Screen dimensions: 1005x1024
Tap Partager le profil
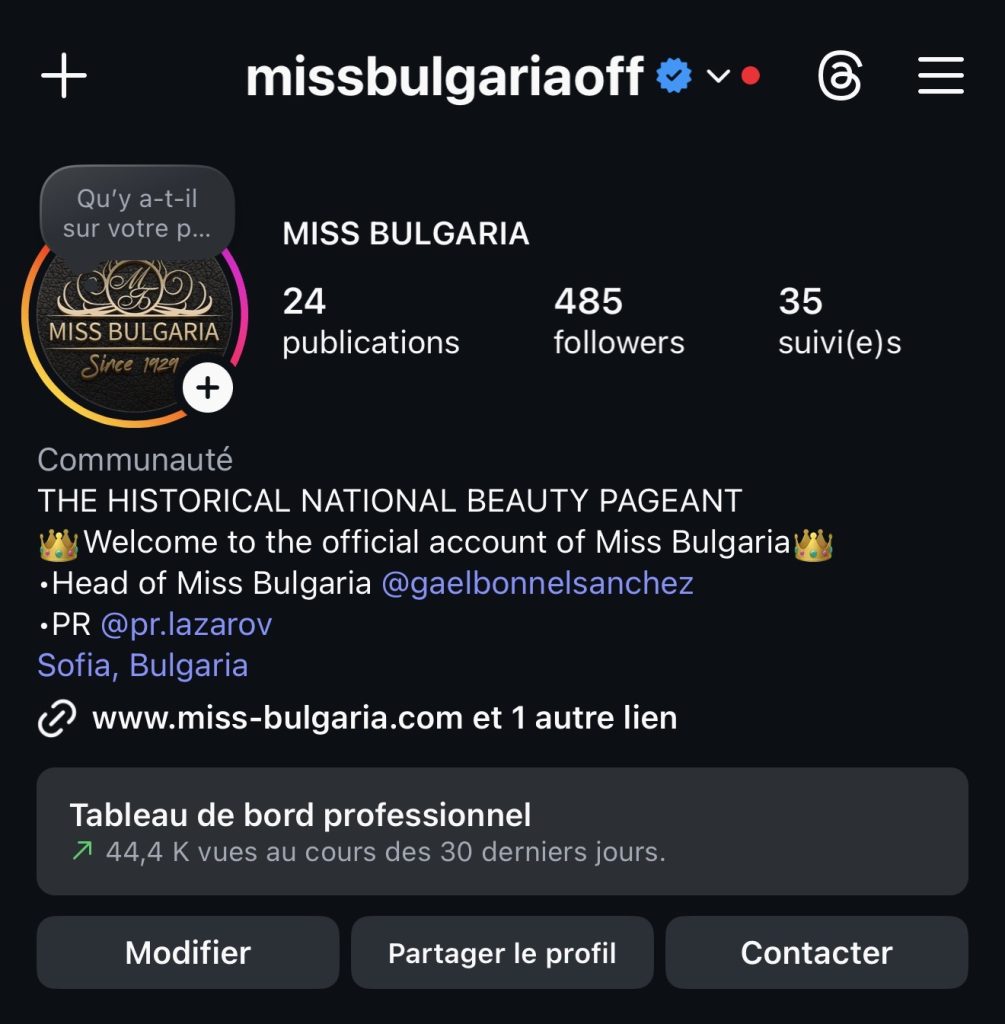coord(502,953)
